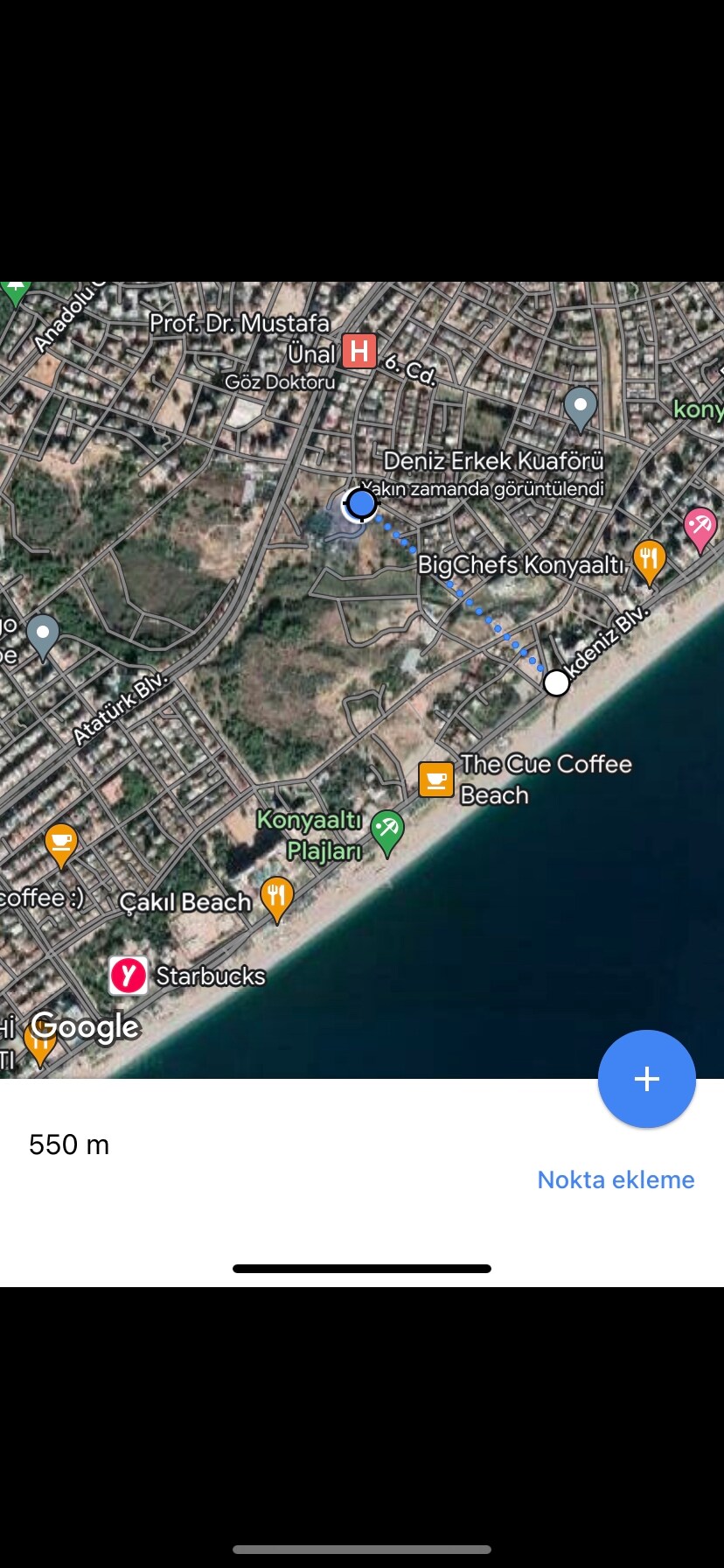This screenshot has height=1568, width=724.
Task: Select The Cue Coffee Beach cafe marker
Action: (x=435, y=779)
